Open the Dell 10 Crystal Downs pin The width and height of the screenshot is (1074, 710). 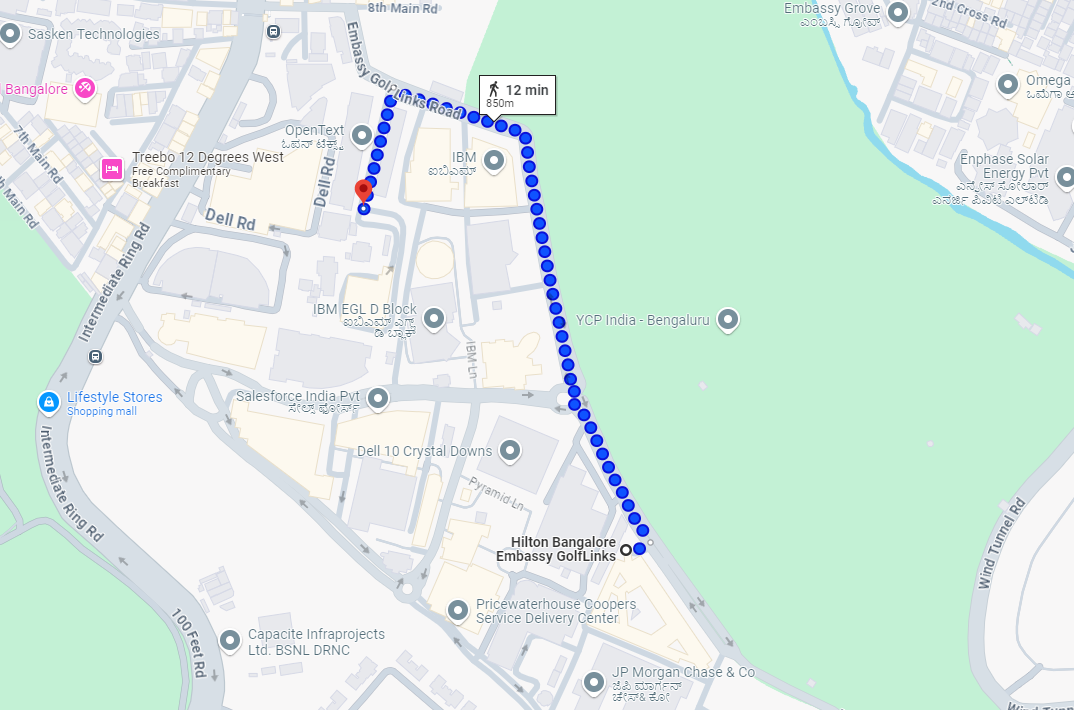point(510,451)
